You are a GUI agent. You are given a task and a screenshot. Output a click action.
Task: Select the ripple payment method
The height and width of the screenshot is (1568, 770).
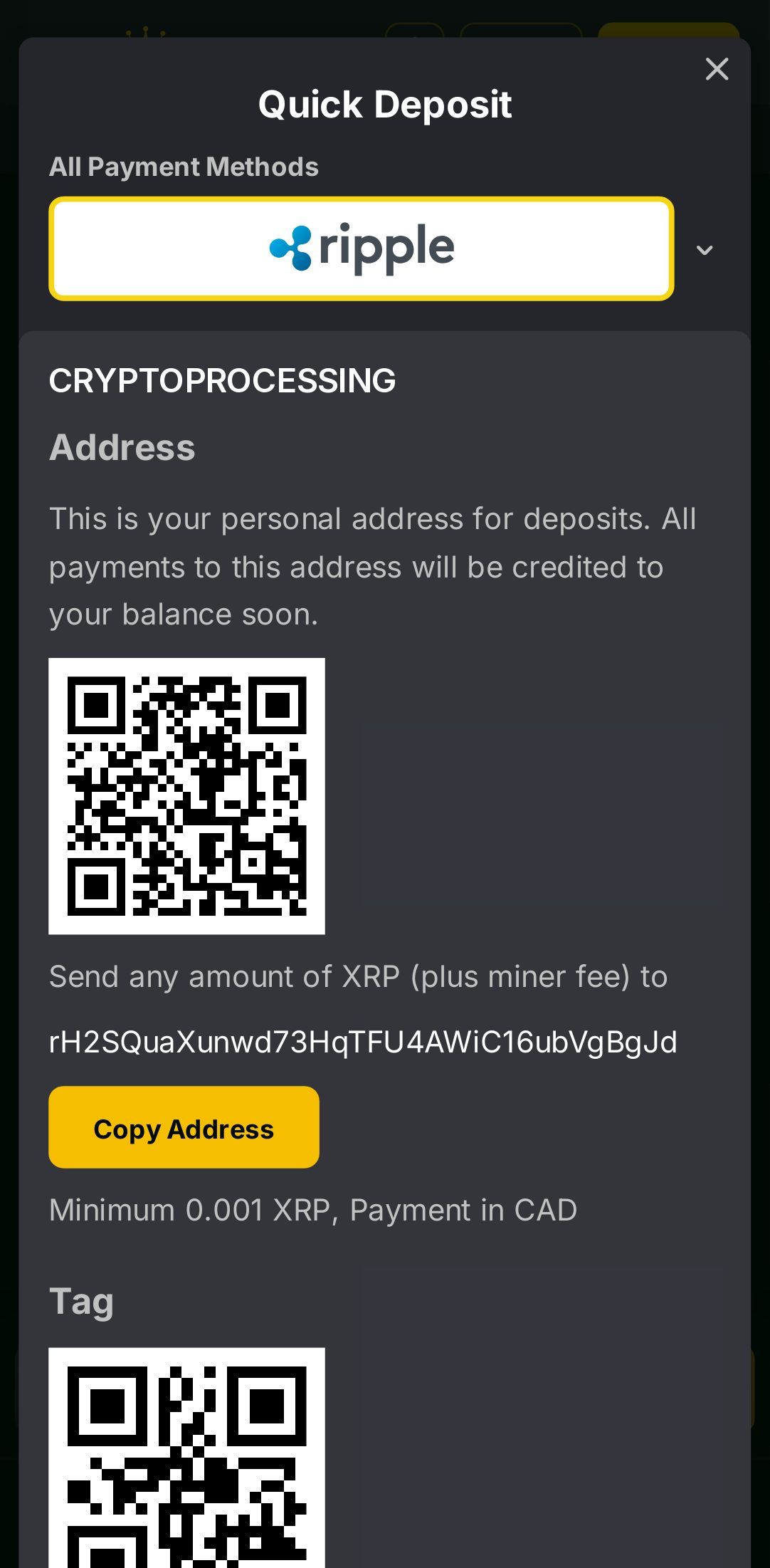[362, 249]
